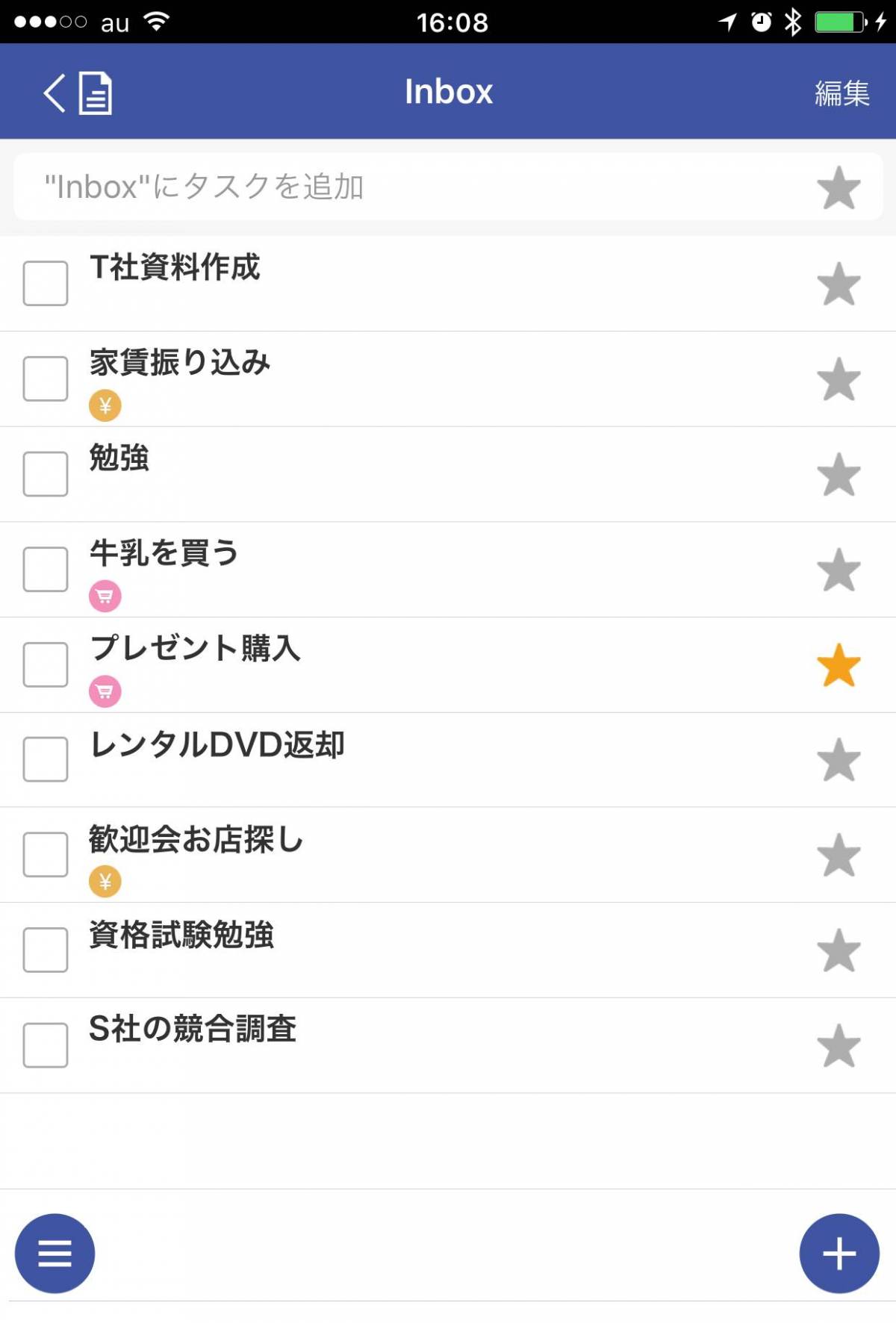Tap the plus icon to add a new task
The image size is (896, 1323).
click(x=839, y=1254)
